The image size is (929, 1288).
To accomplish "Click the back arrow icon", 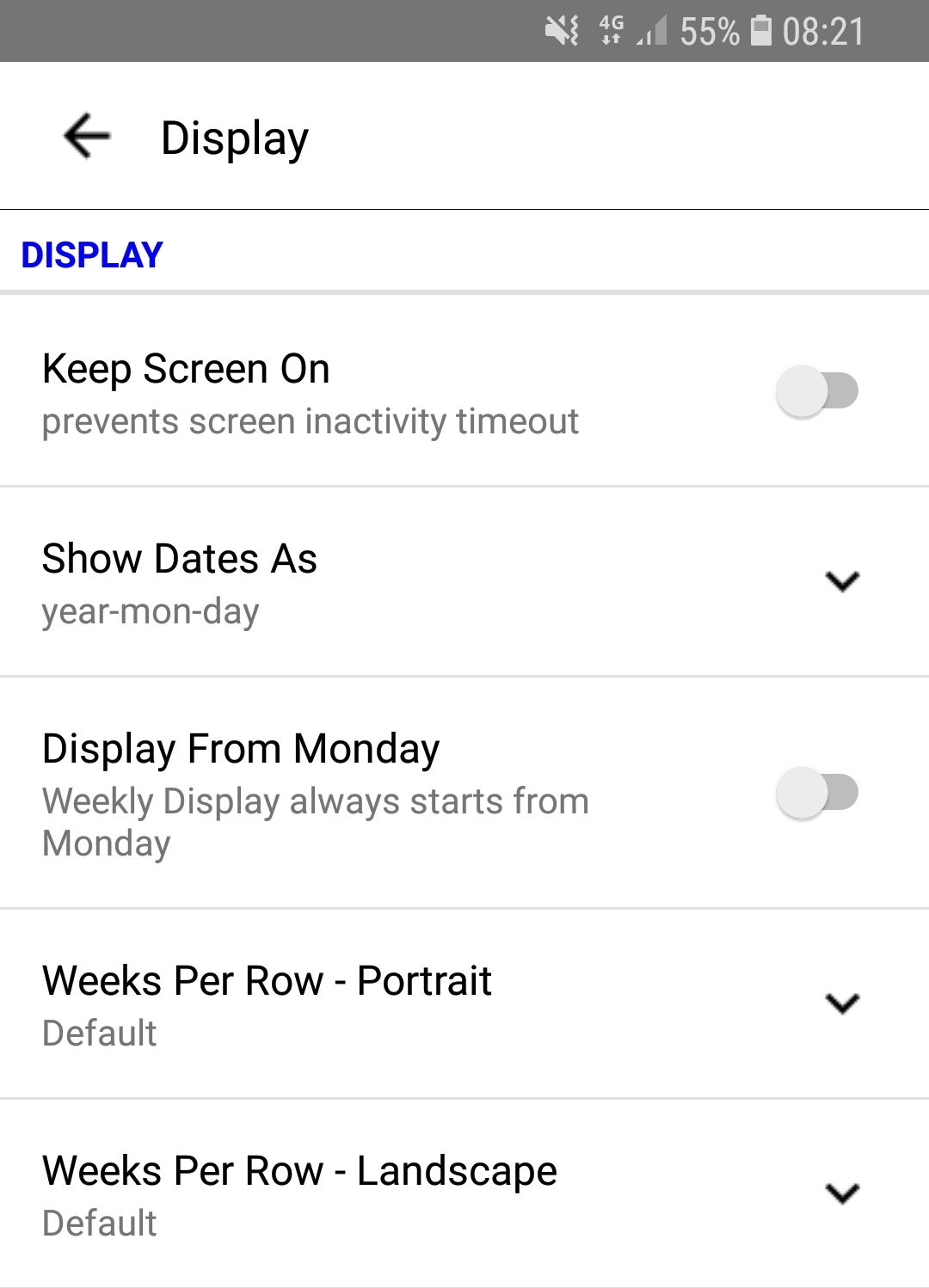I will [x=84, y=135].
